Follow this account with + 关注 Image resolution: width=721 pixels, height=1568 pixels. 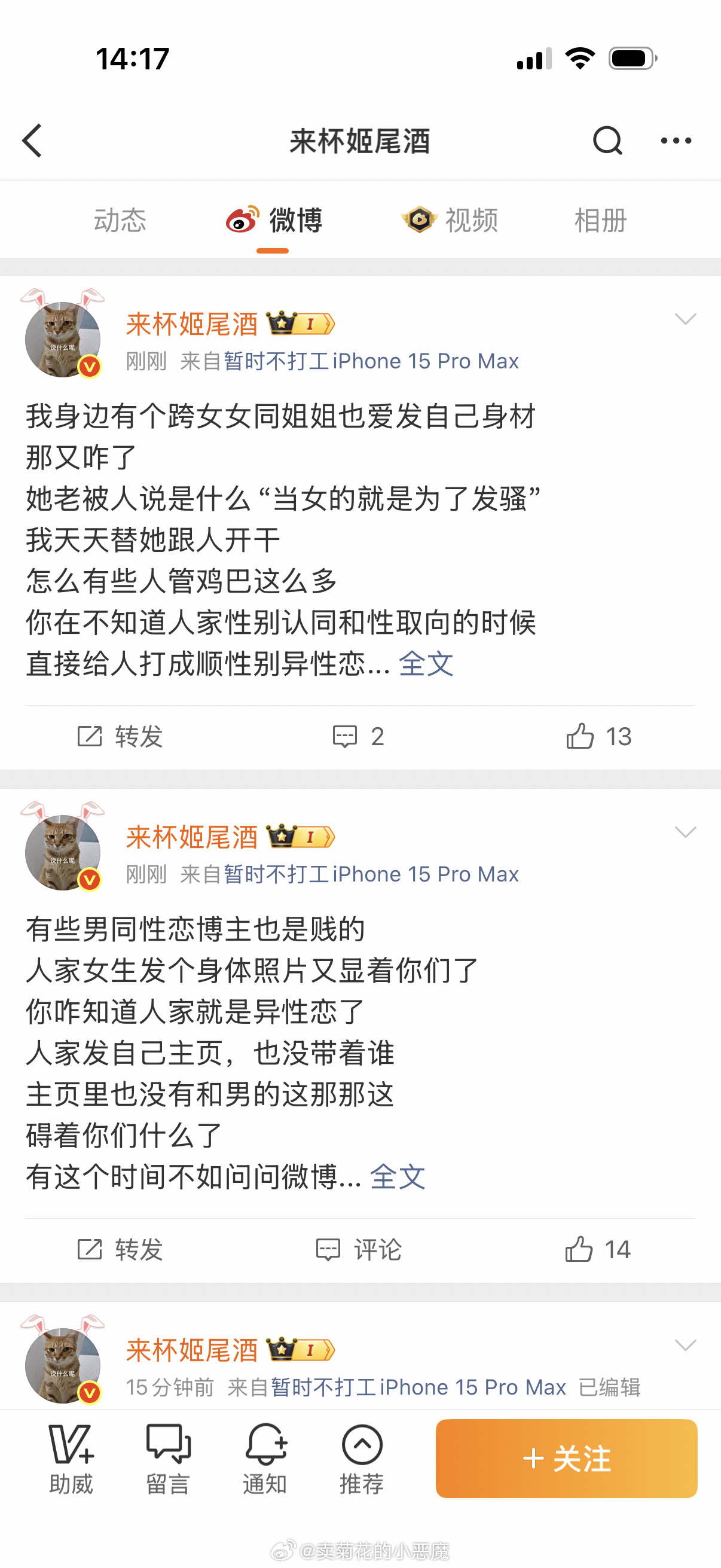point(566,1459)
